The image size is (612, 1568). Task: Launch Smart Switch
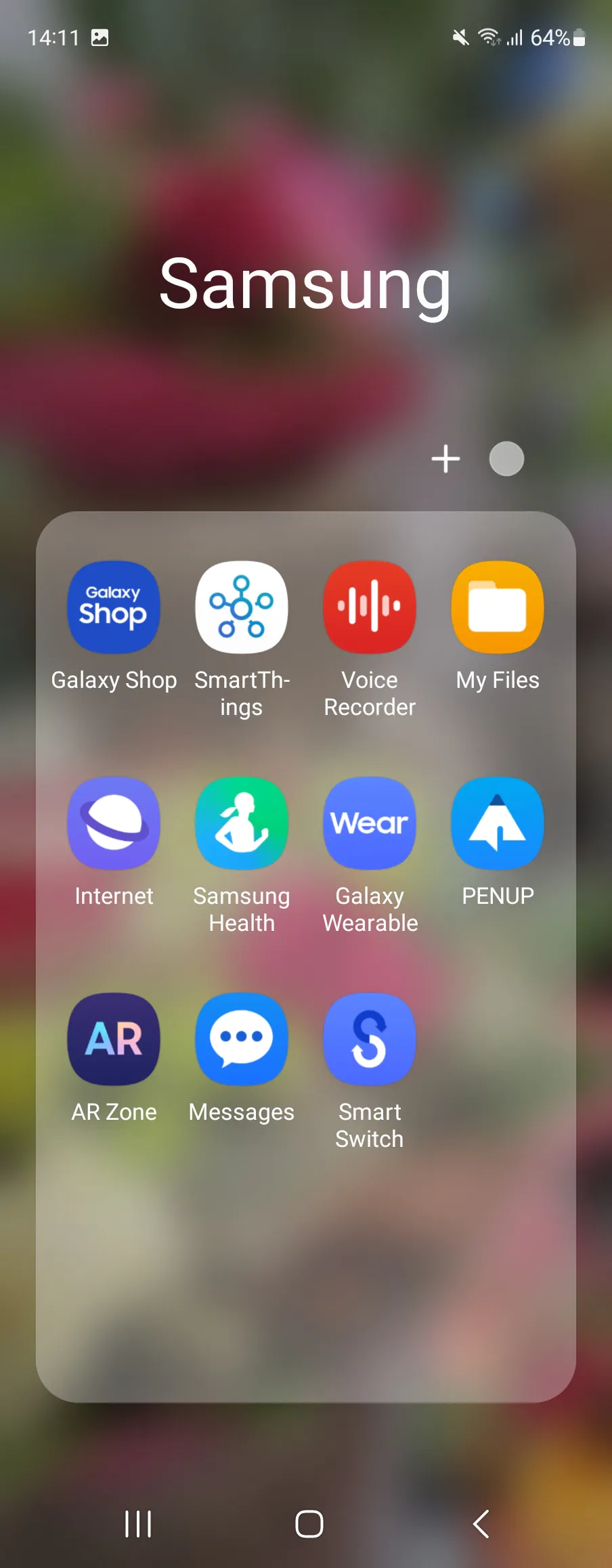click(370, 1039)
